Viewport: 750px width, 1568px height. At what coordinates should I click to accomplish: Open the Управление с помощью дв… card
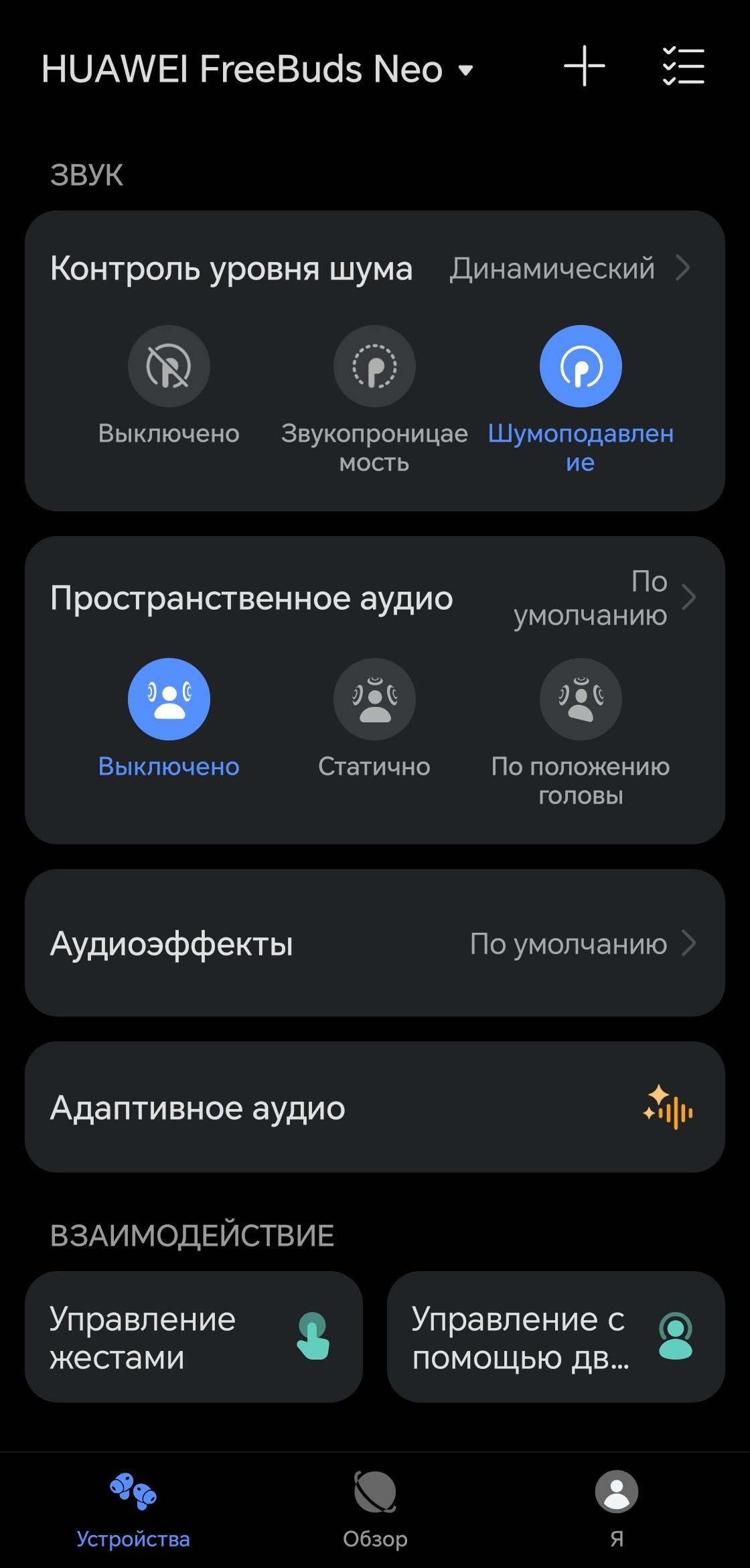click(x=556, y=1337)
